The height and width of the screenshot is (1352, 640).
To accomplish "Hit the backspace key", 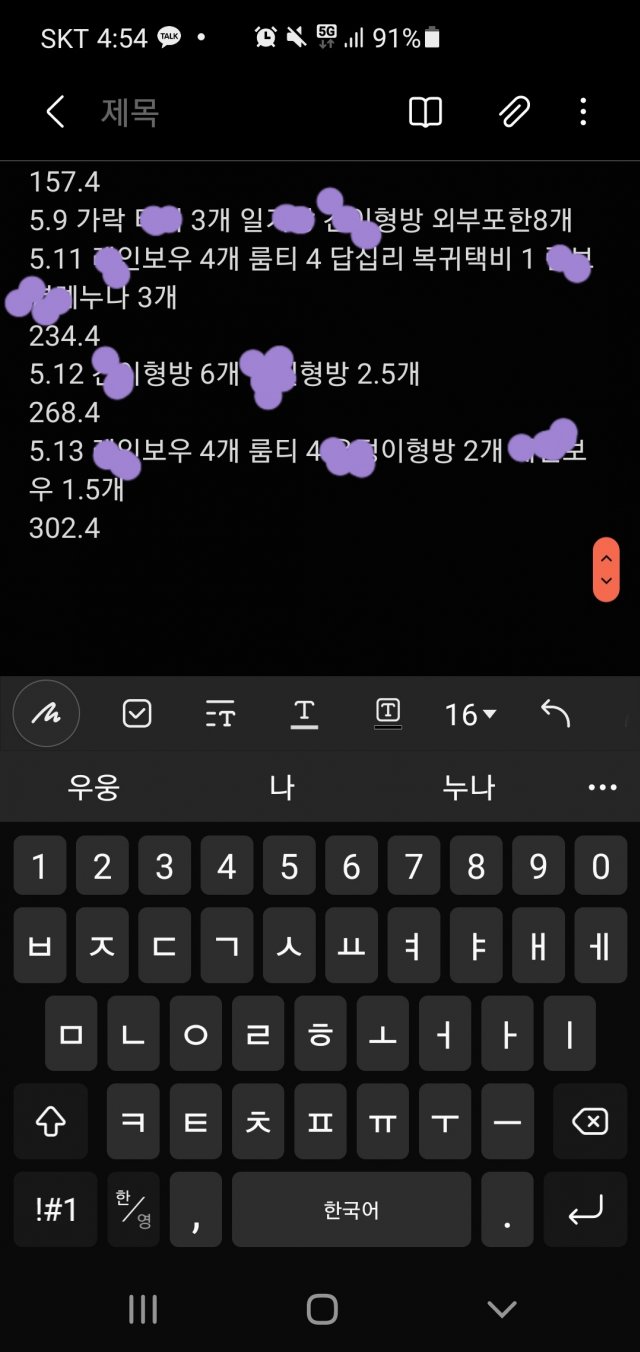I will click(x=589, y=1123).
